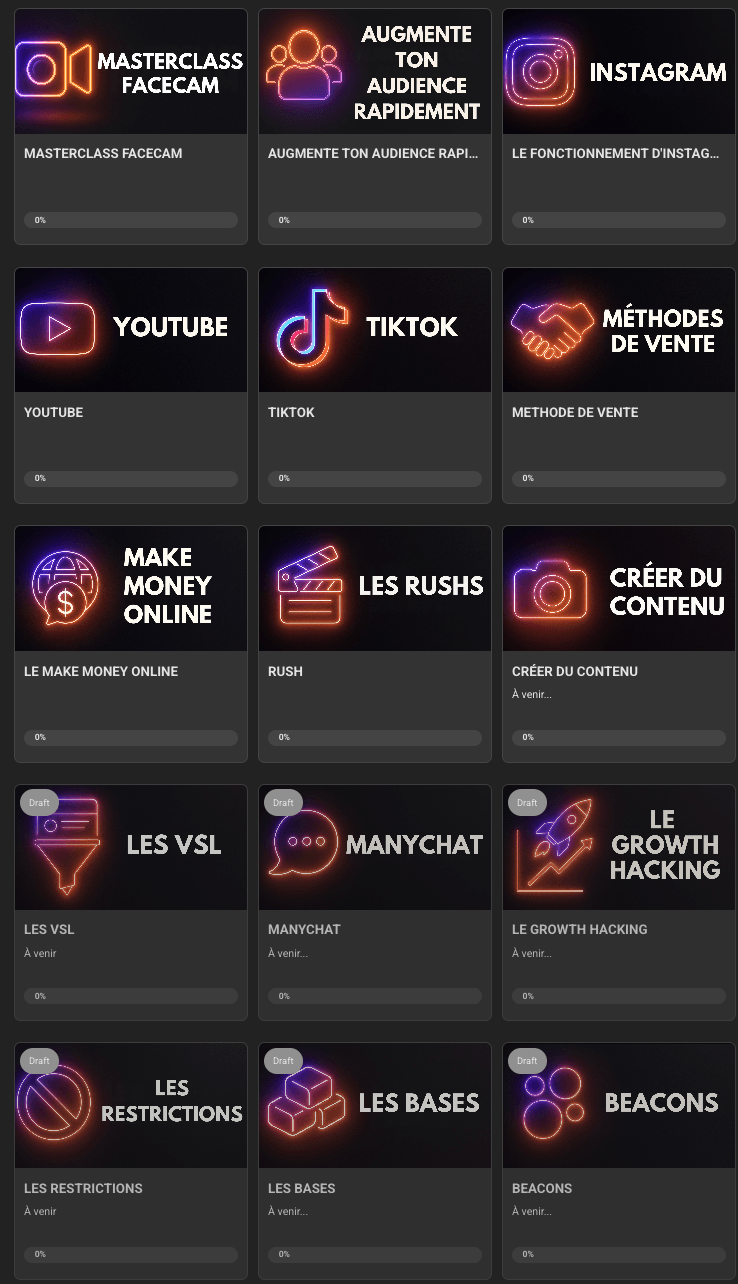Open the Manychat draft course
The image size is (738, 1284).
pyautogui.click(x=374, y=849)
